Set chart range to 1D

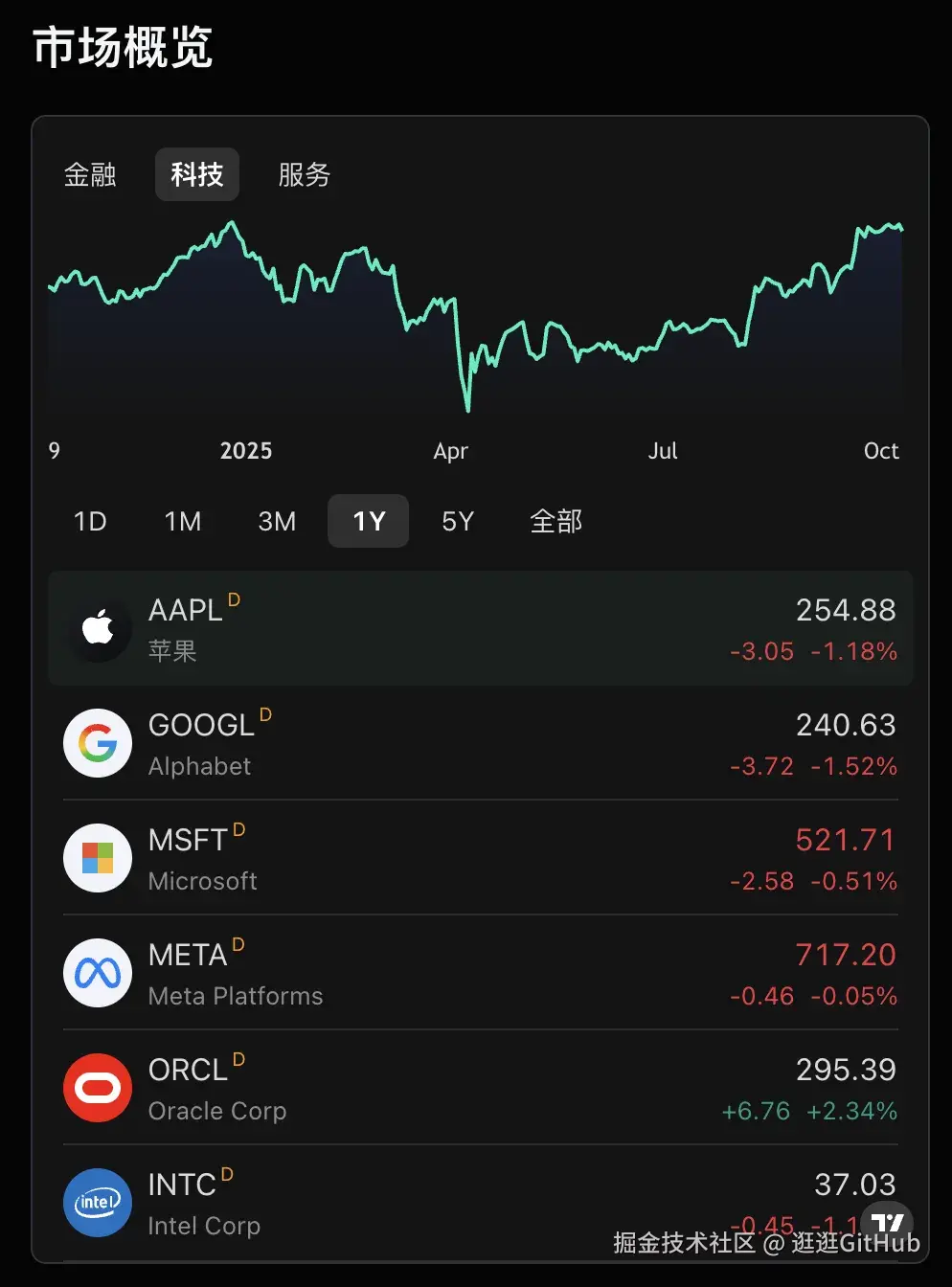pyautogui.click(x=90, y=521)
